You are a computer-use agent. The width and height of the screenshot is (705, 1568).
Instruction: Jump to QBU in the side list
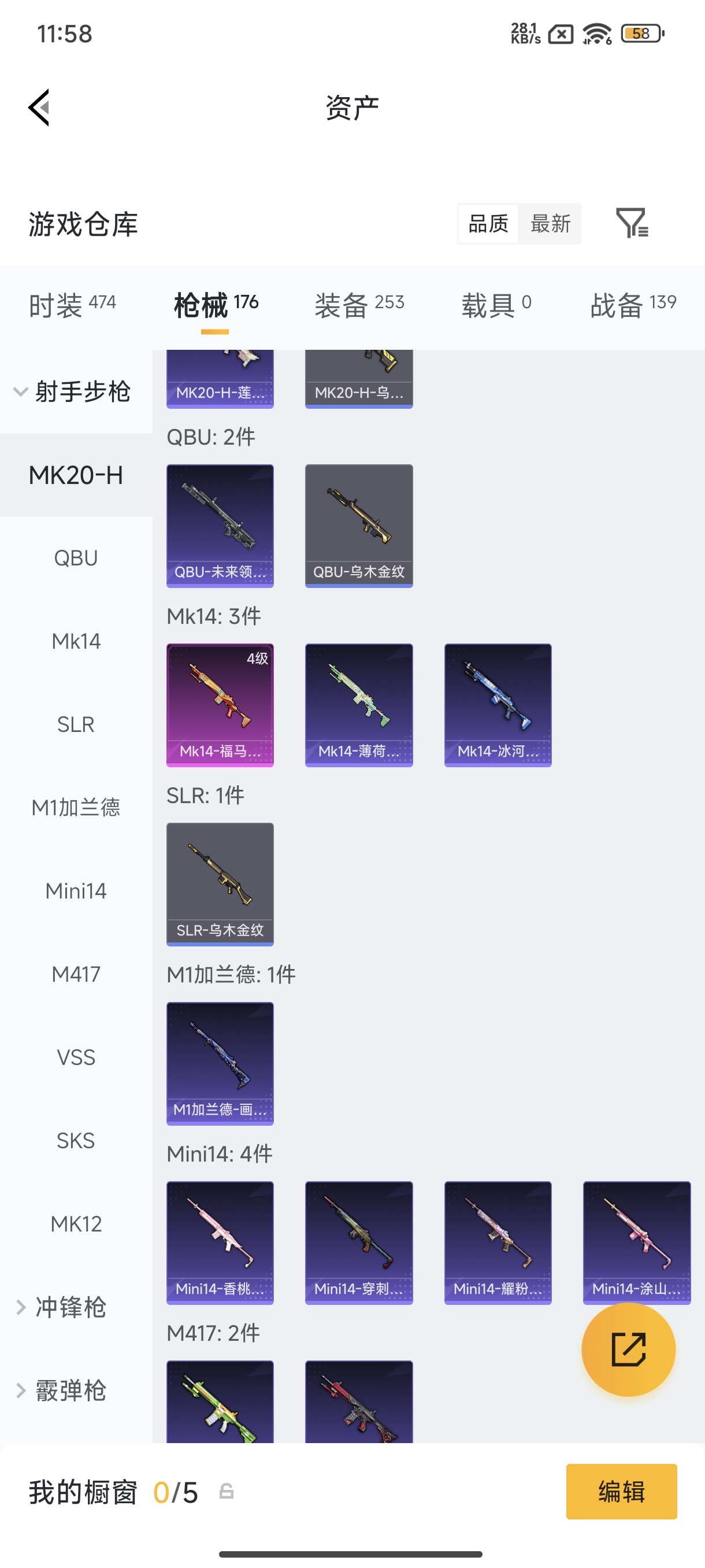(76, 557)
